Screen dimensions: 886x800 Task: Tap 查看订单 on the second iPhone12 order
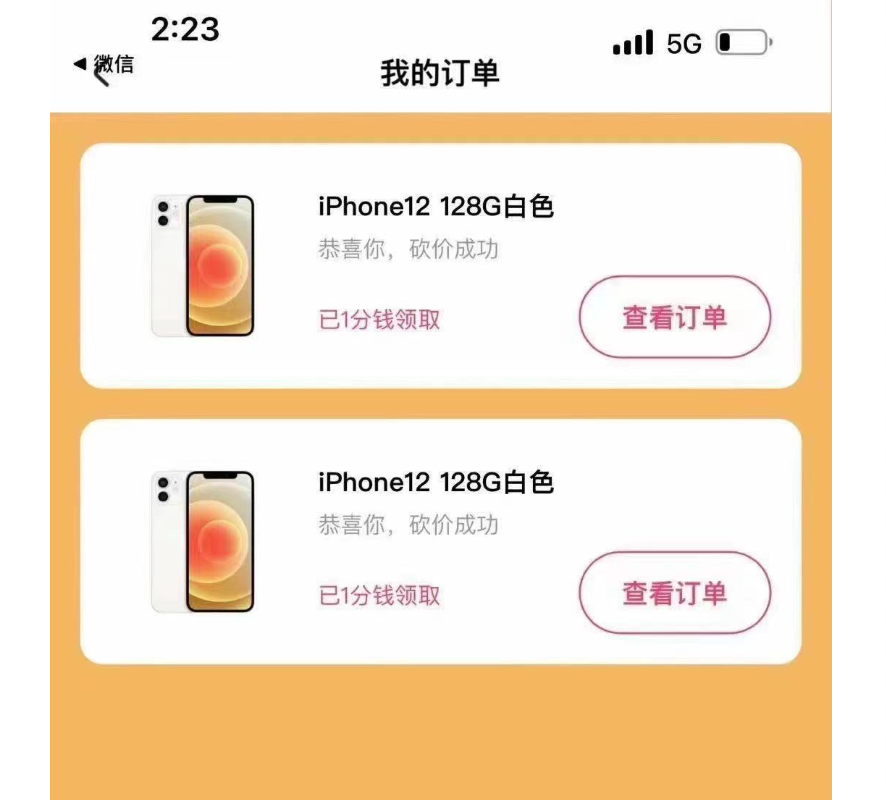674,592
